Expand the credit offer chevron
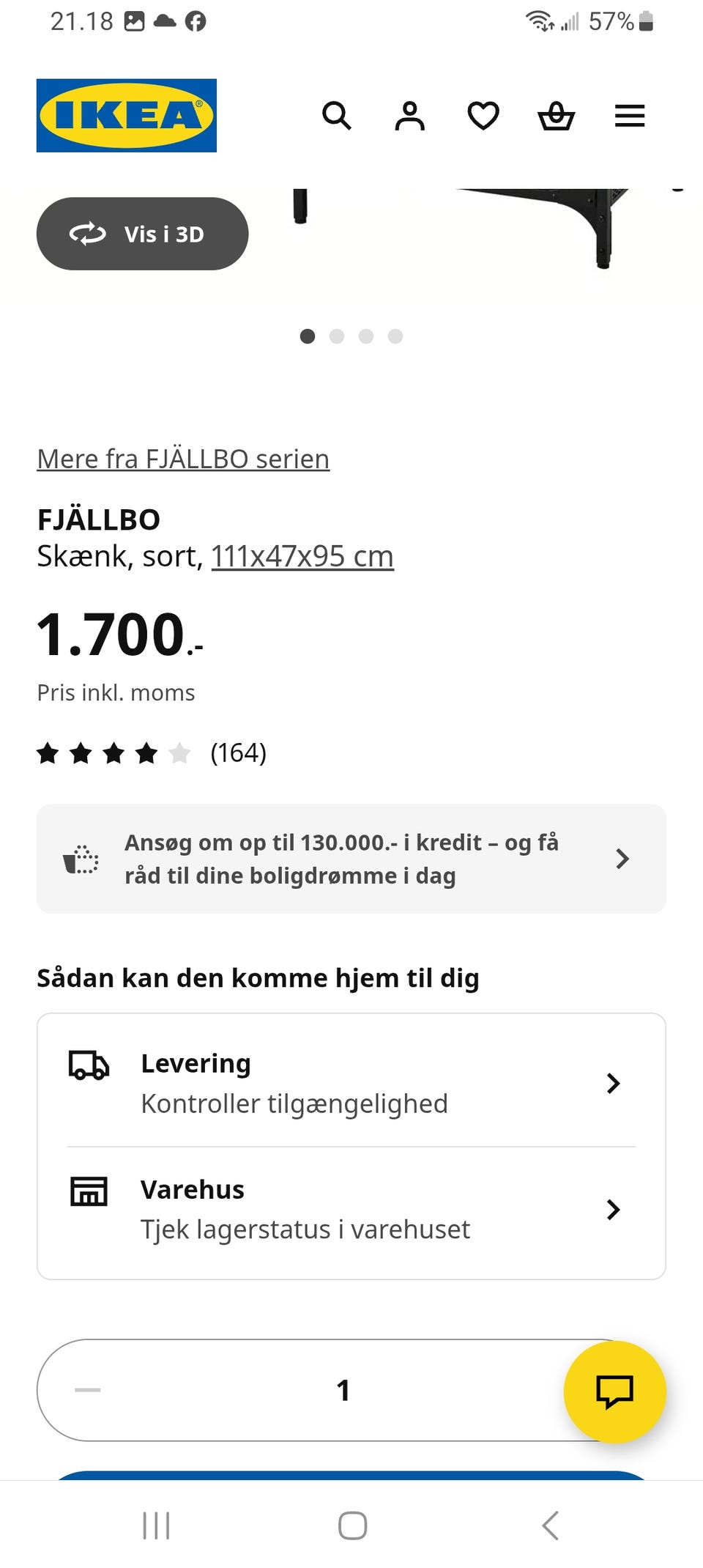This screenshot has width=703, height=1568. click(622, 858)
